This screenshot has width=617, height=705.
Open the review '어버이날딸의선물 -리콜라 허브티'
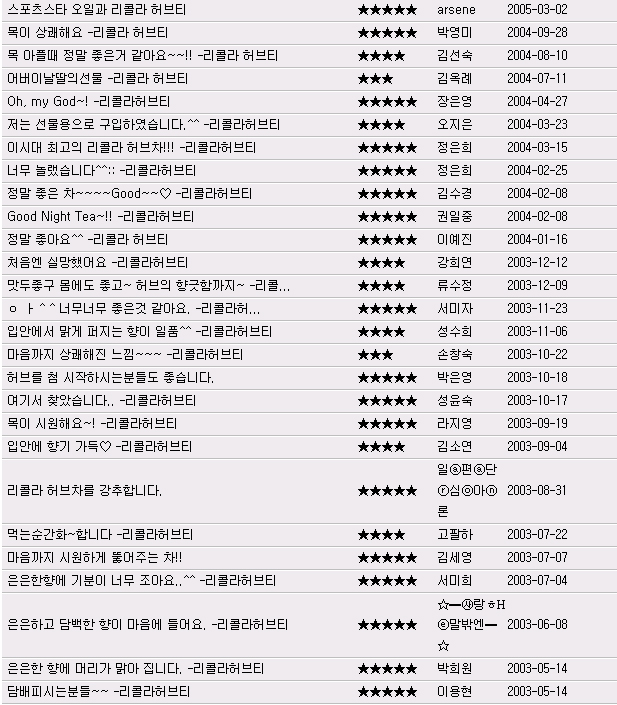pyautogui.click(x=97, y=78)
